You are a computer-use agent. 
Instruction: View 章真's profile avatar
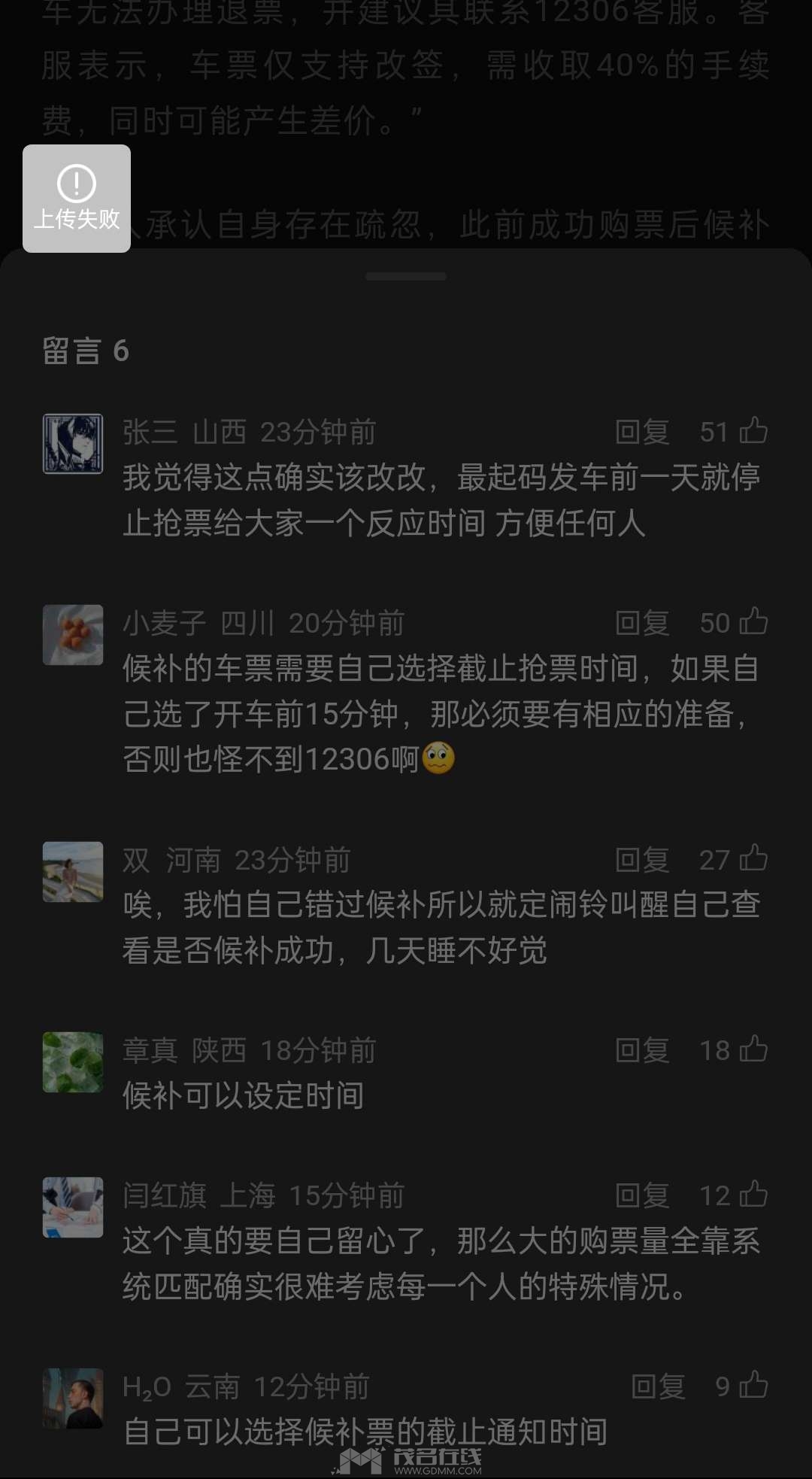click(x=73, y=1062)
